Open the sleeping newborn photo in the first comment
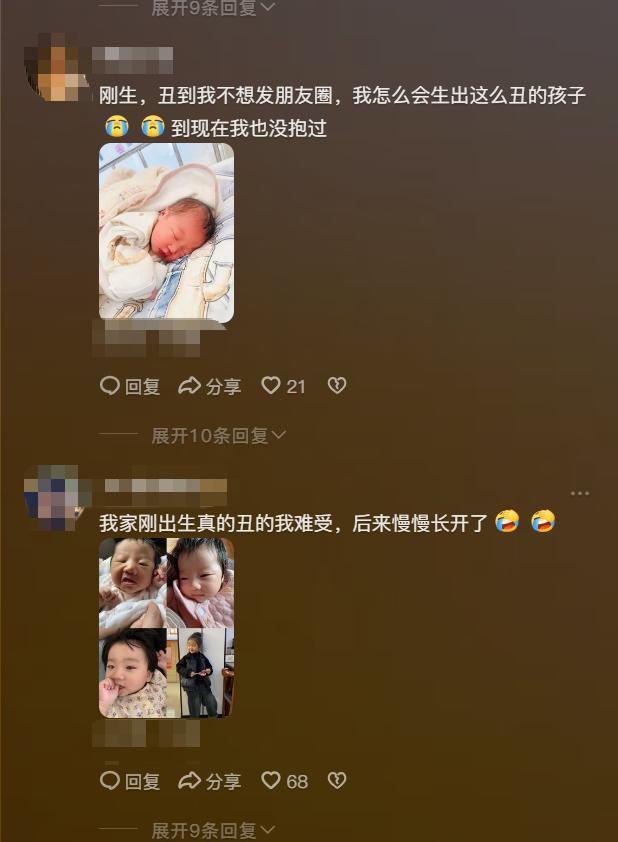618x842 pixels. (x=166, y=232)
